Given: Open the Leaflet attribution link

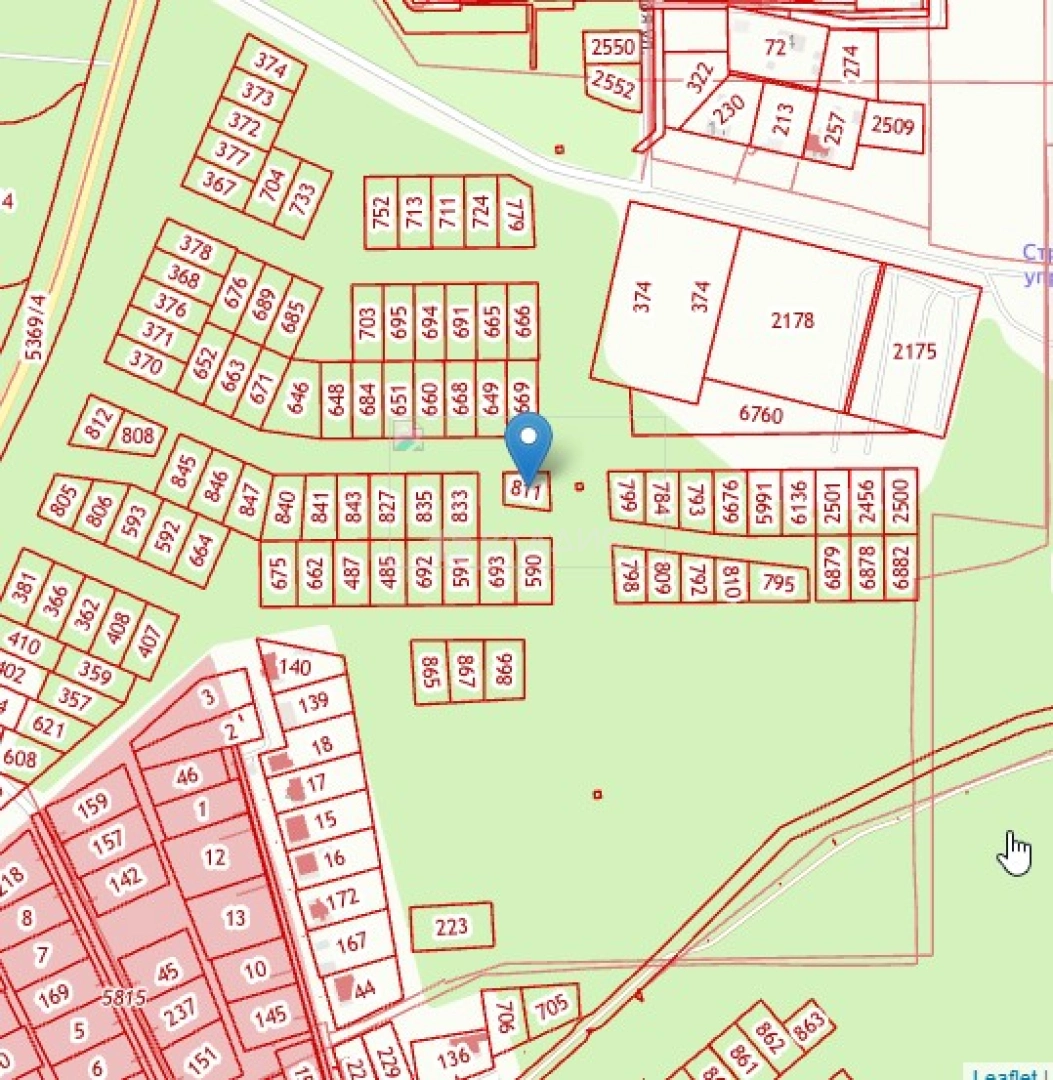Looking at the screenshot, I should click(x=1007, y=1073).
